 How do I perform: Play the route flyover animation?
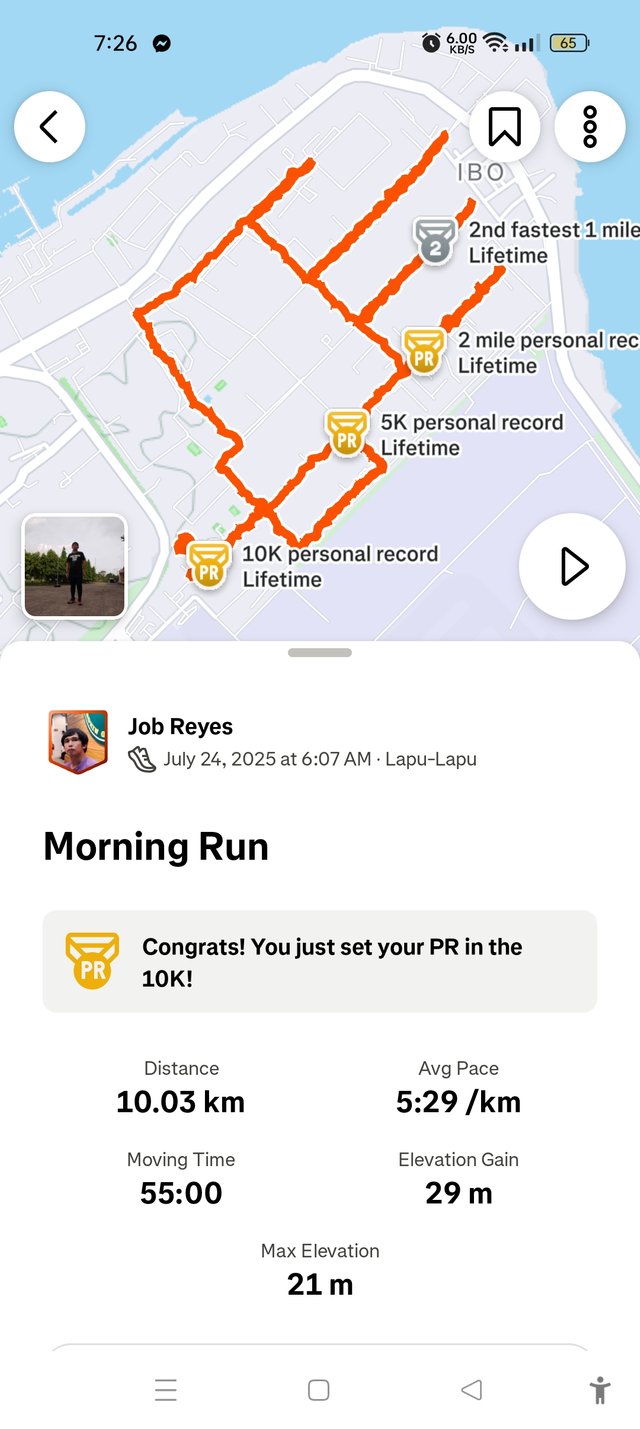pos(572,567)
